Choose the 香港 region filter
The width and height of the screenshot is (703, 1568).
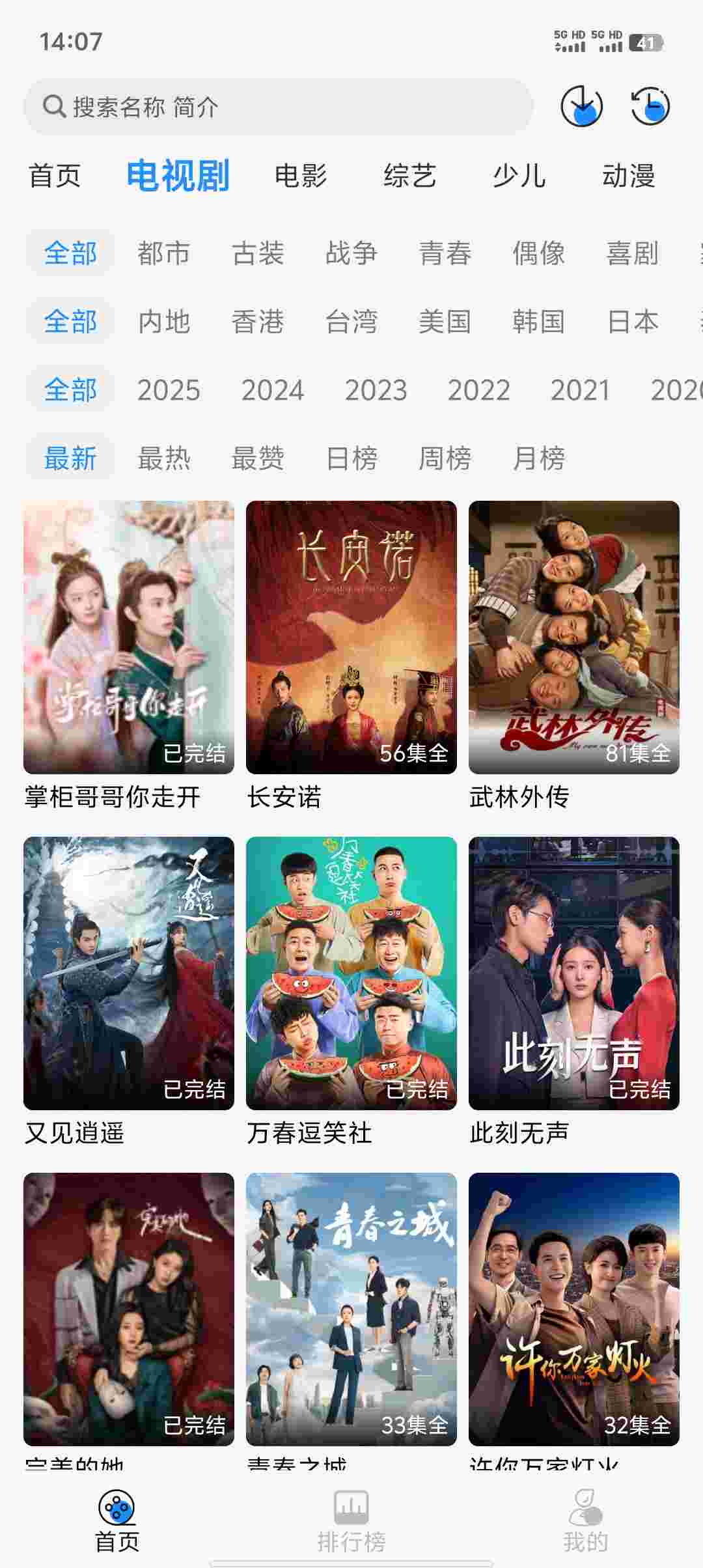pos(258,322)
